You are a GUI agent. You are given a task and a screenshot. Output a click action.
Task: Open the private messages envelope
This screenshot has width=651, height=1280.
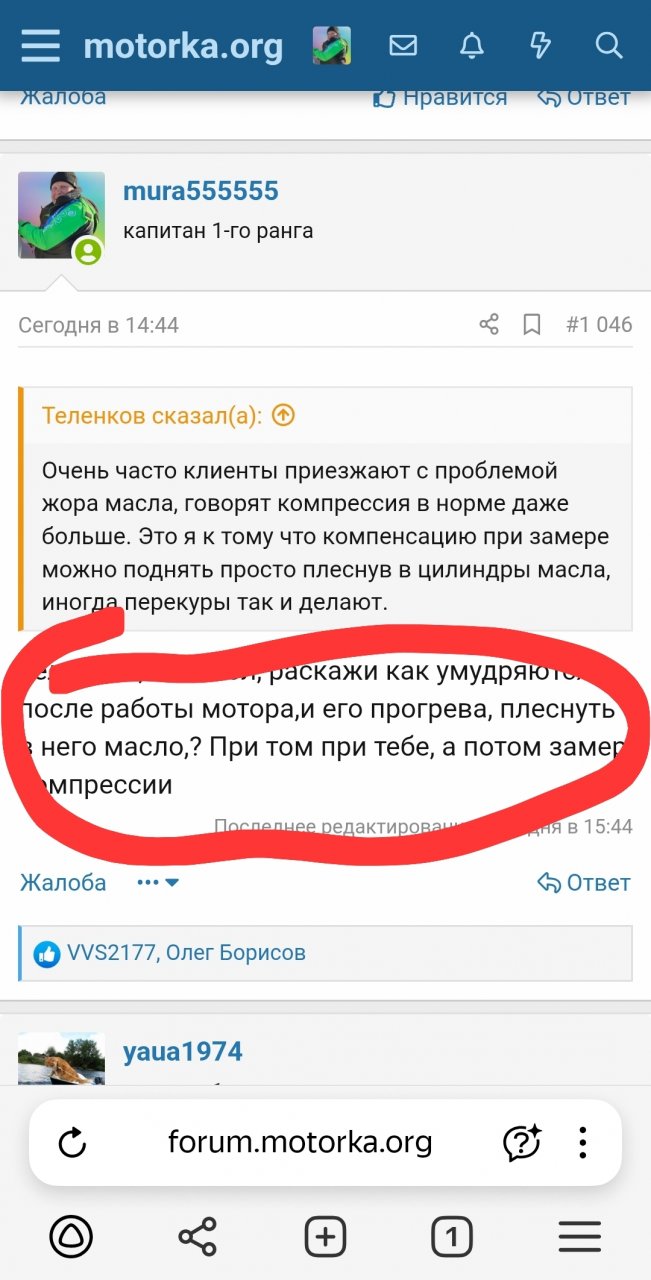point(403,46)
